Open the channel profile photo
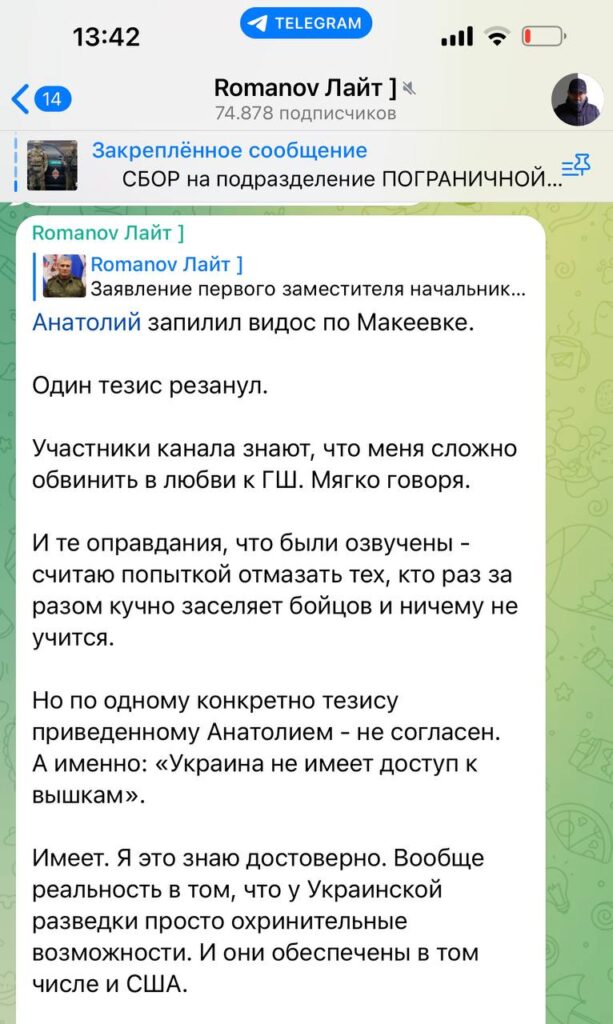The height and width of the screenshot is (1024, 613). click(577, 99)
